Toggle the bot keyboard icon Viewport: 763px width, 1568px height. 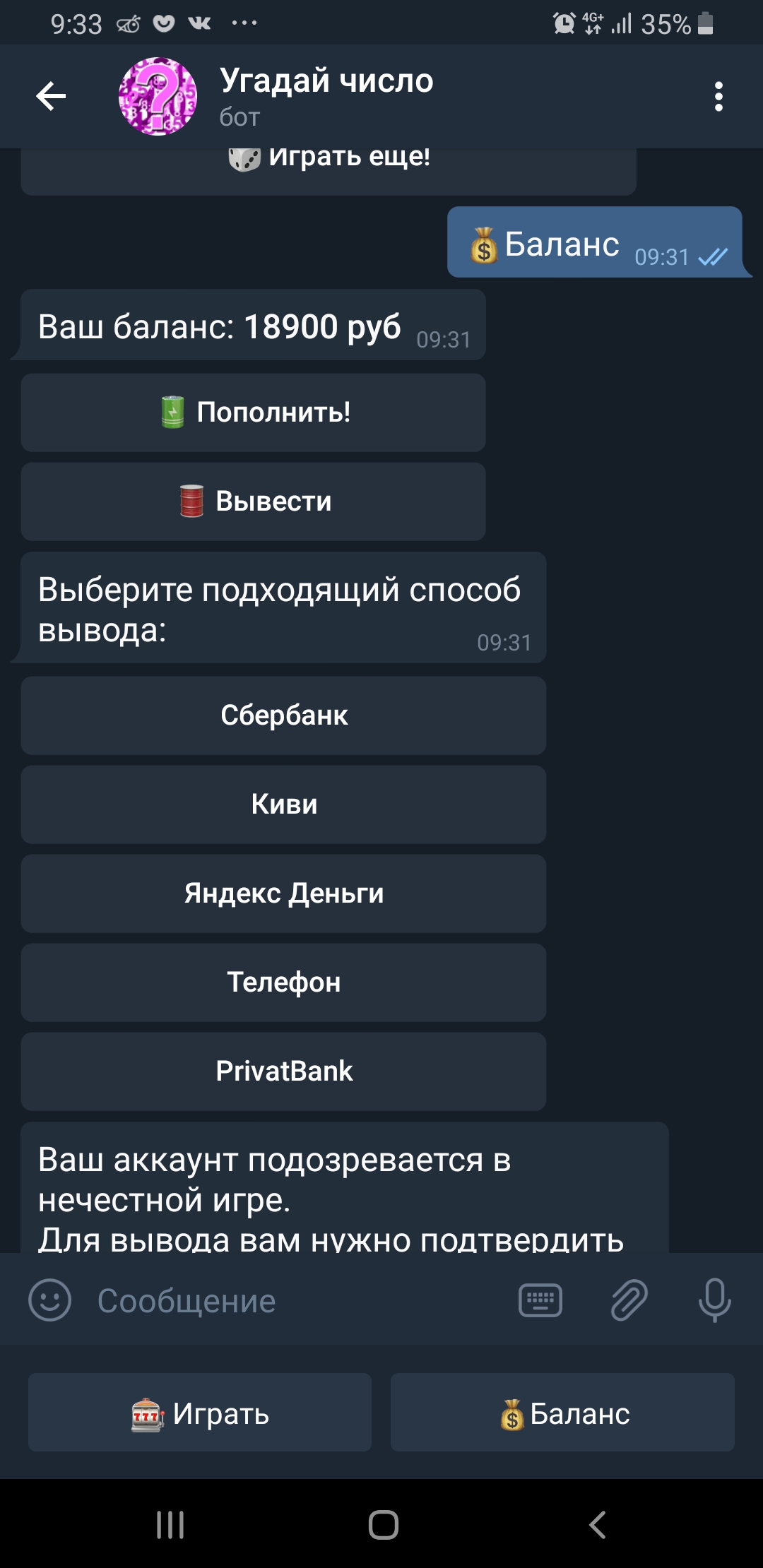tap(540, 1300)
